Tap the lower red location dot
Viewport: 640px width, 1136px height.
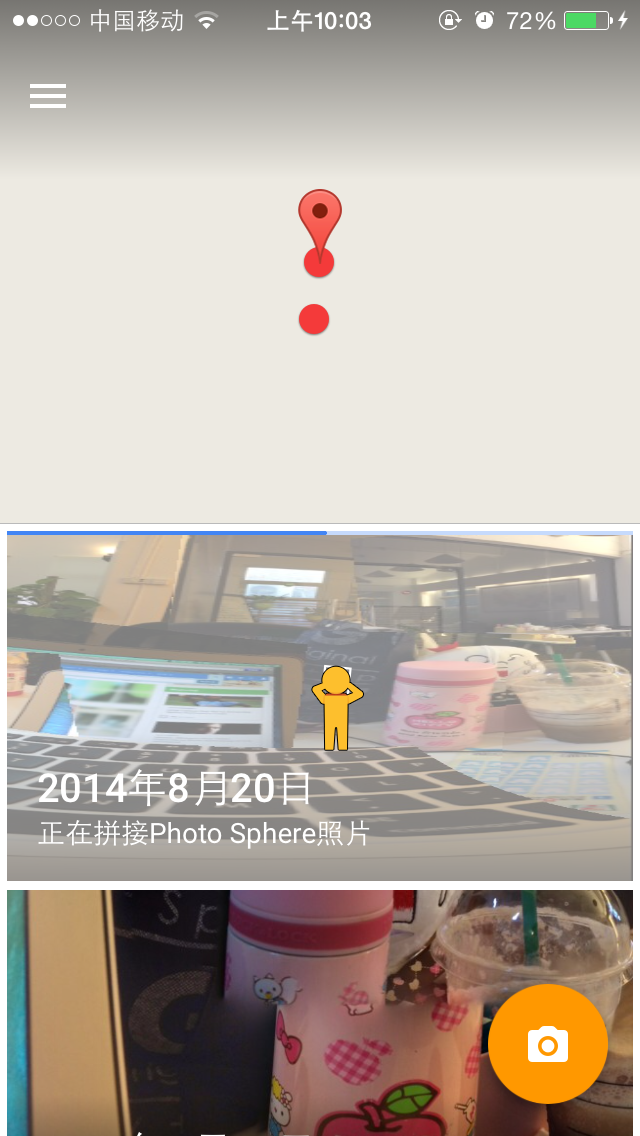click(314, 320)
